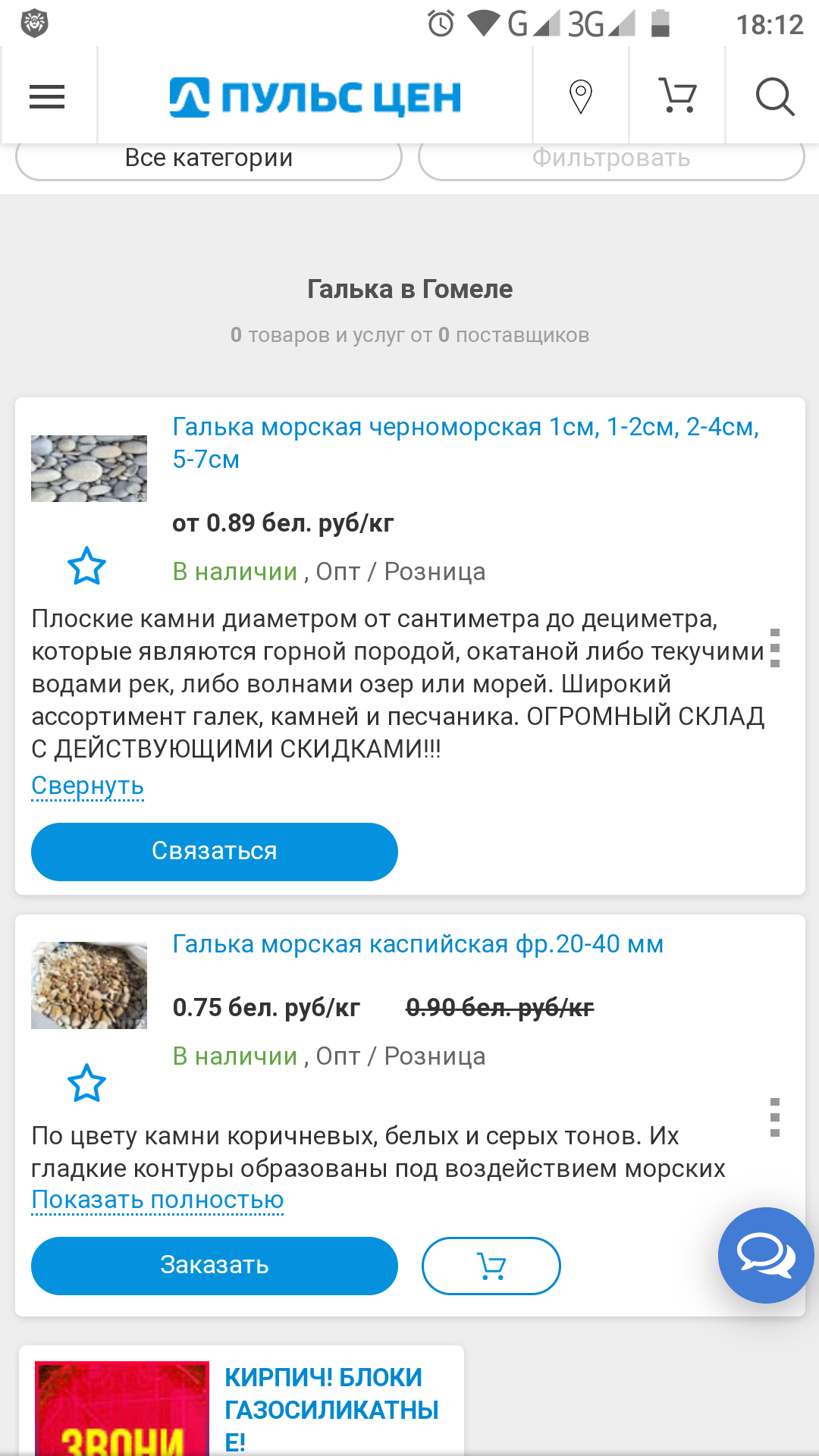Open the live chat bubble
The height and width of the screenshot is (1456, 819).
point(766,1255)
